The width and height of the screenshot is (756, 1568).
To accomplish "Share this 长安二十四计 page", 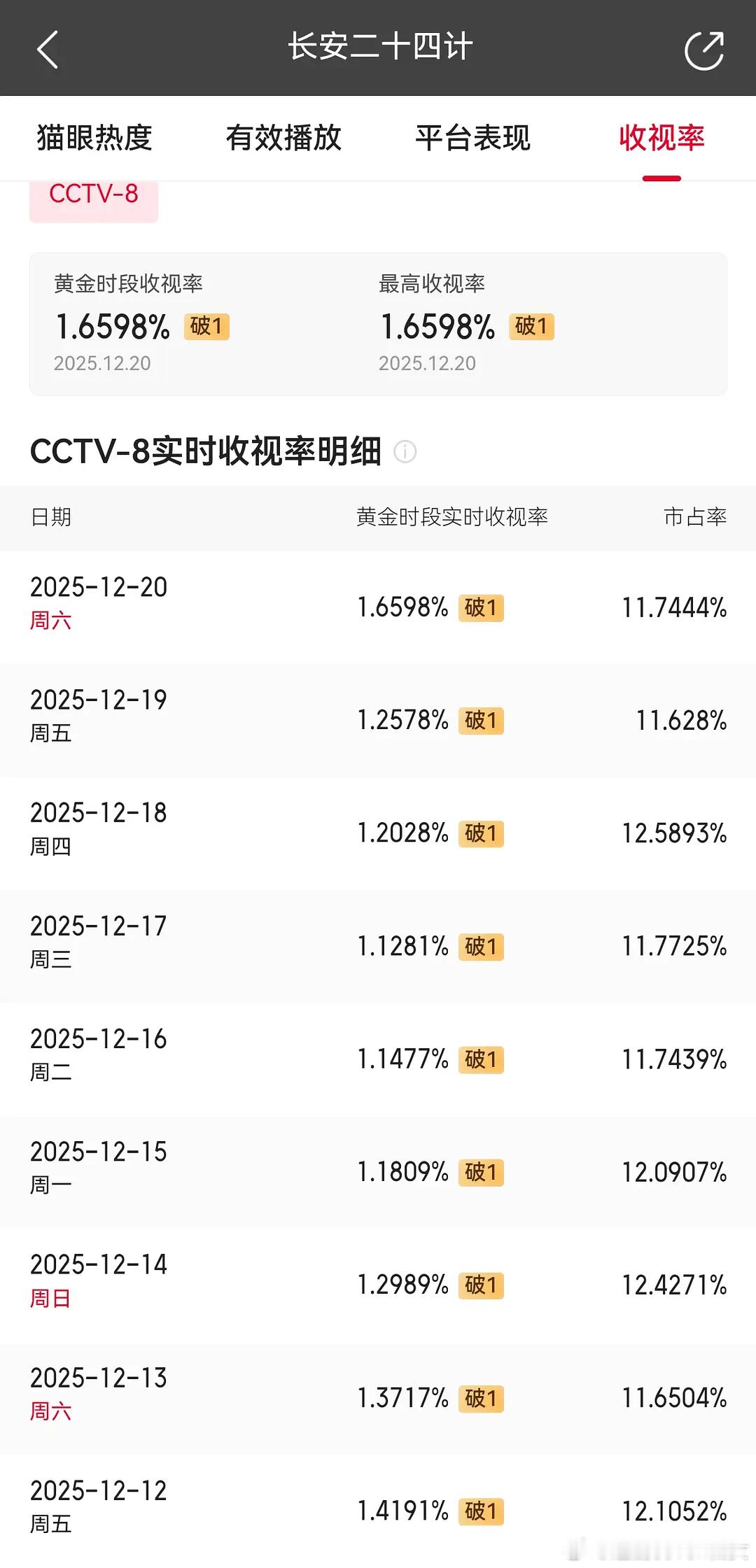I will [703, 50].
